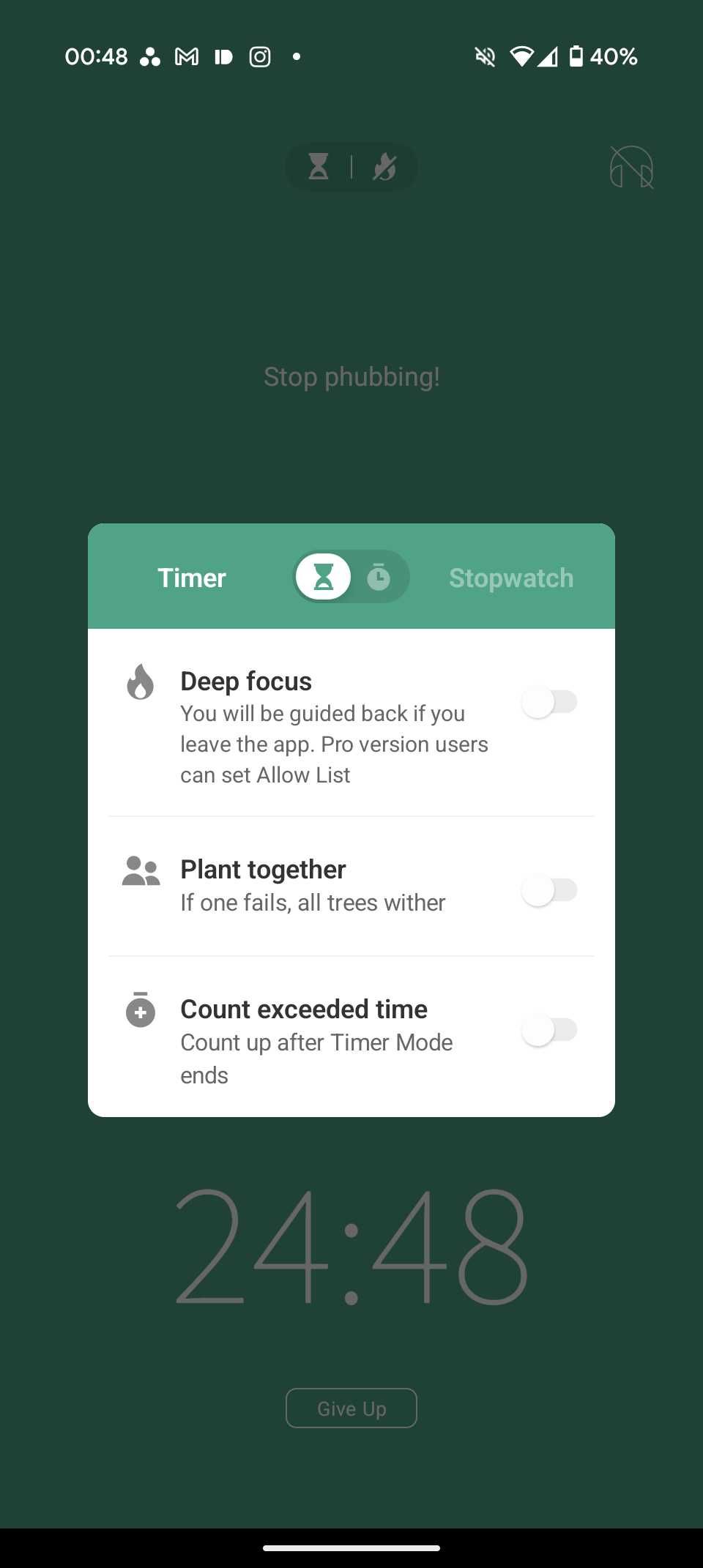Toggle the hourglass timer/stopwatch switch
The height and width of the screenshot is (1568, 703).
pos(351,578)
